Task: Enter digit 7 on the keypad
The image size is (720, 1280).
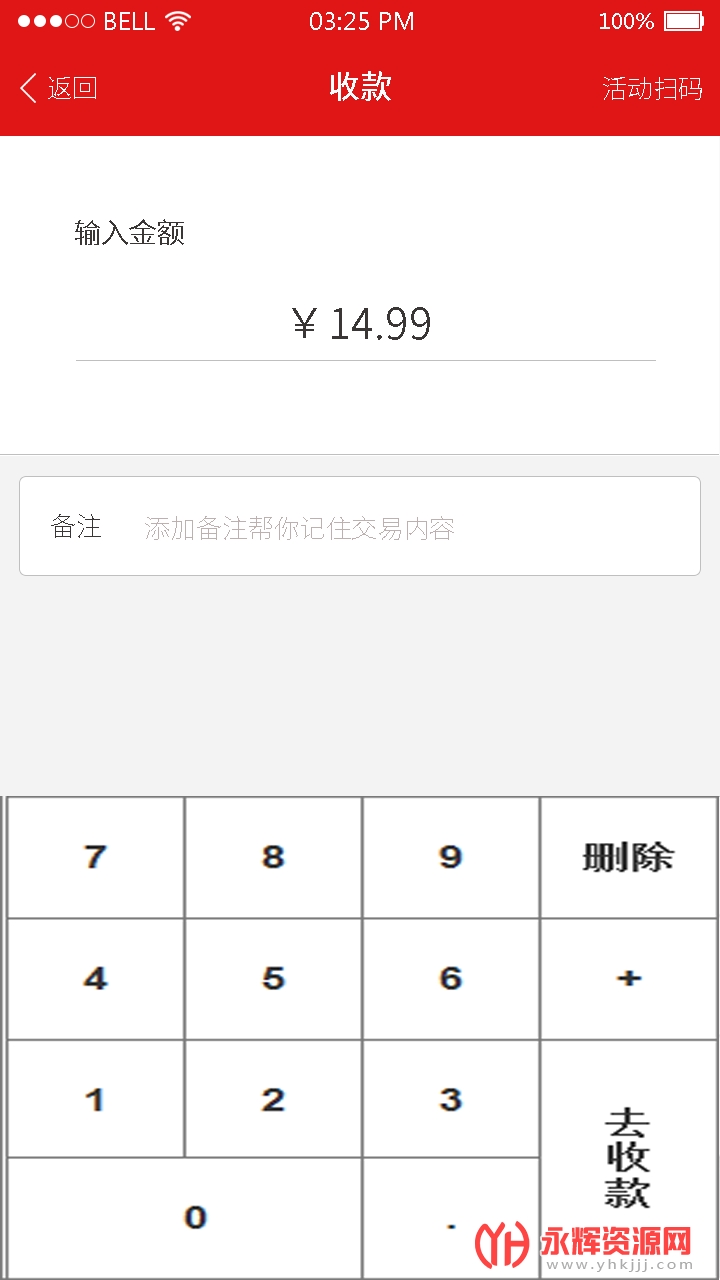Action: click(x=95, y=857)
